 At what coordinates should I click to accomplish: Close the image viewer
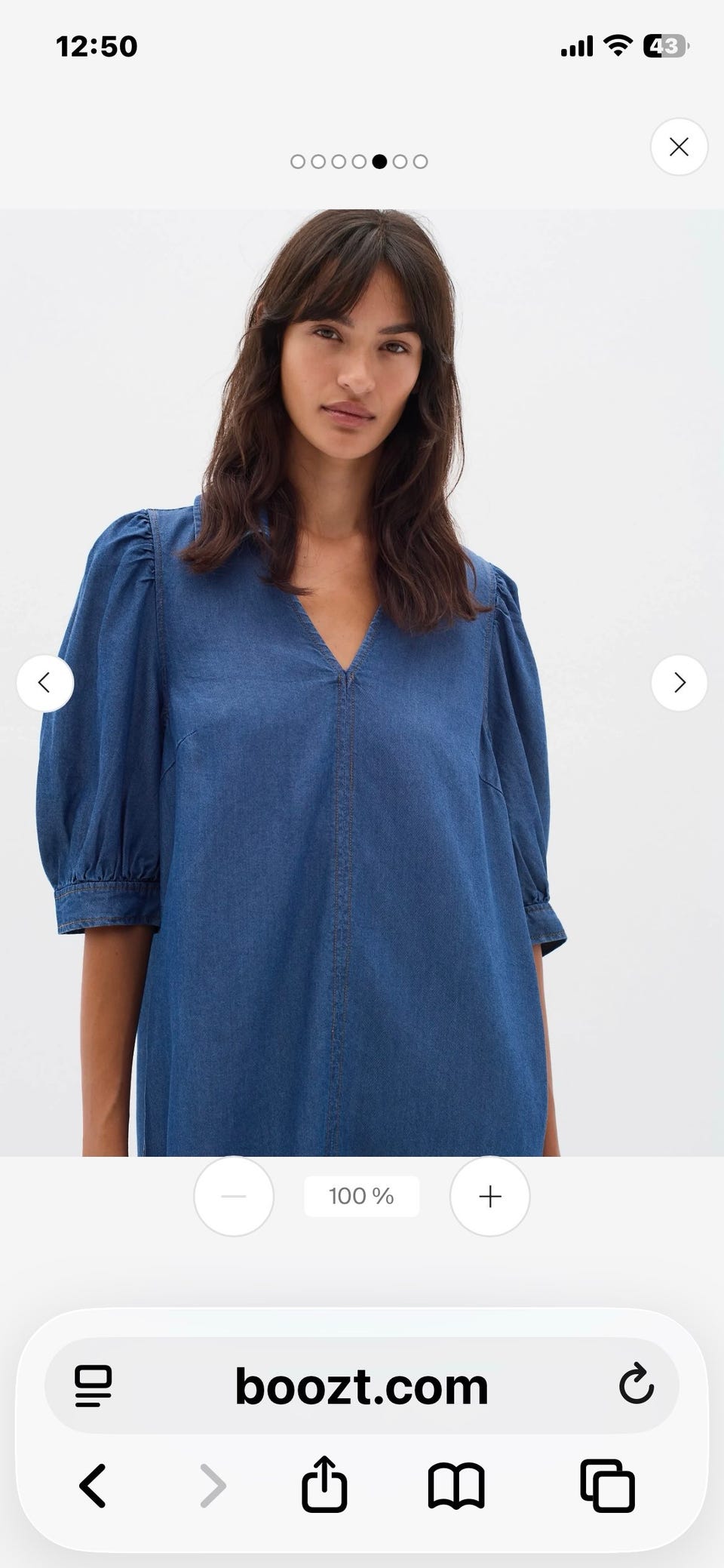pos(679,147)
